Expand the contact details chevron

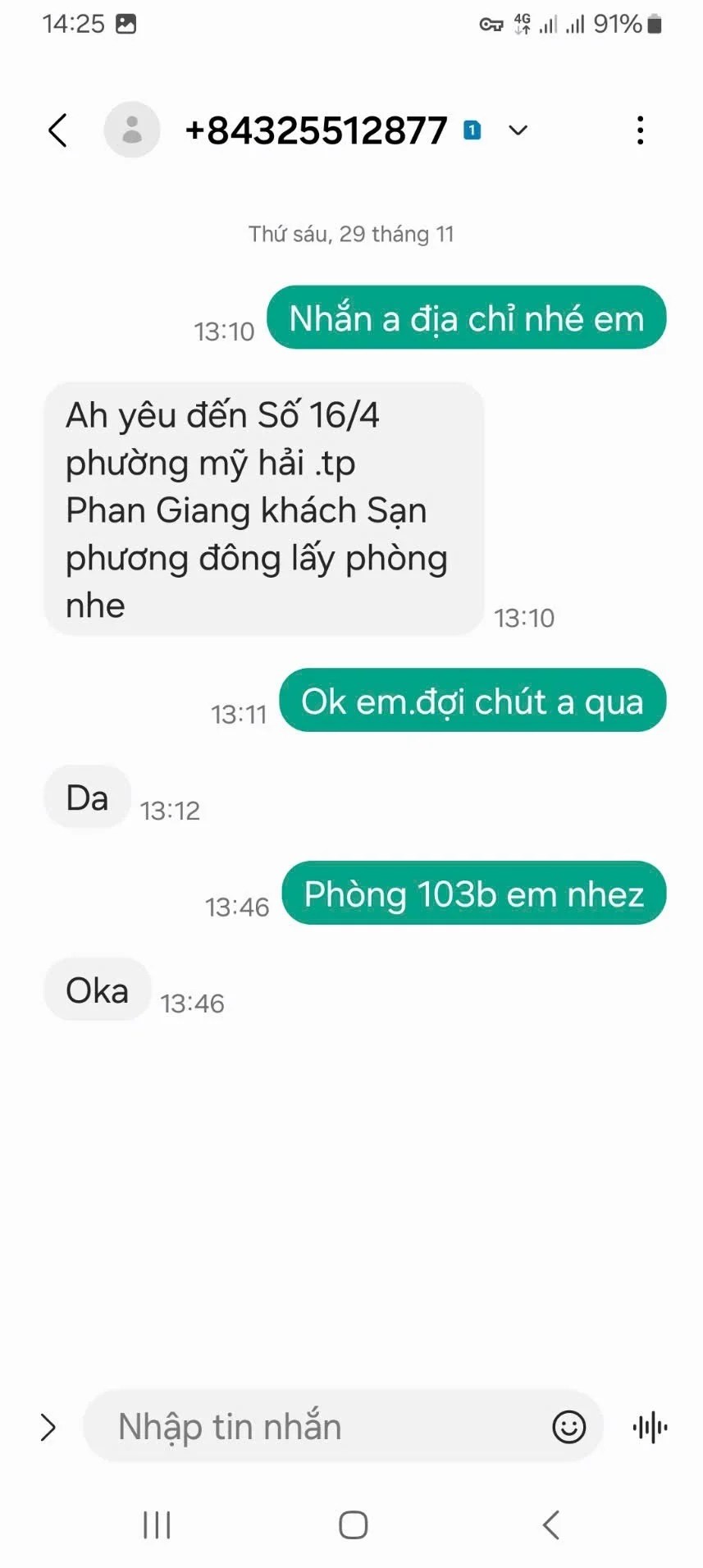518,130
